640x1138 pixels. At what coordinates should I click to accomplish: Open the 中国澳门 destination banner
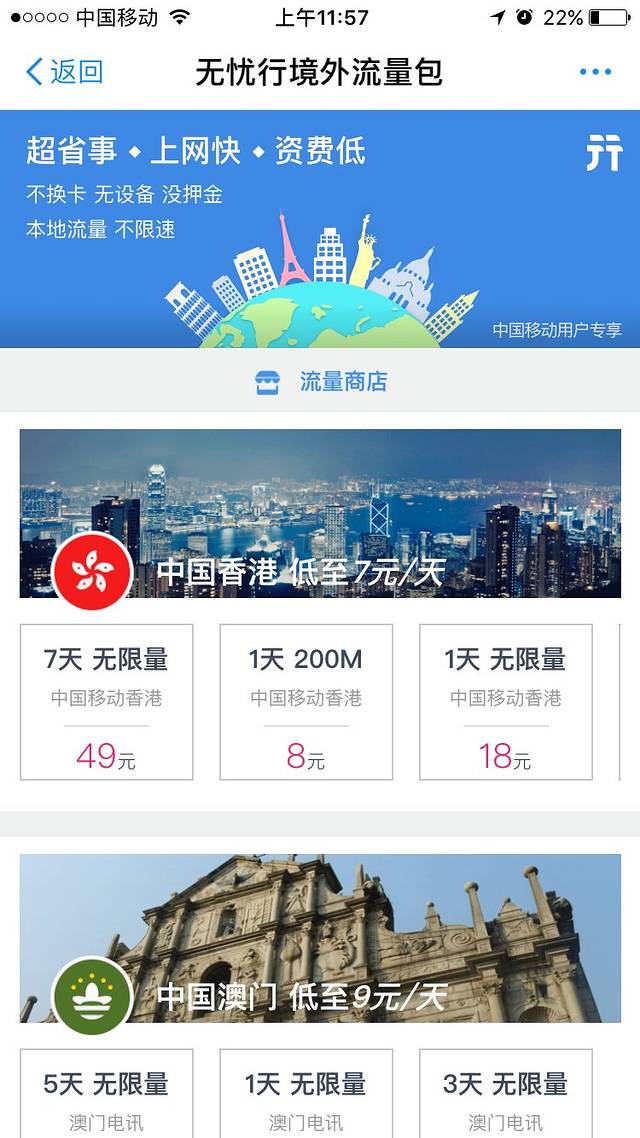pyautogui.click(x=320, y=938)
